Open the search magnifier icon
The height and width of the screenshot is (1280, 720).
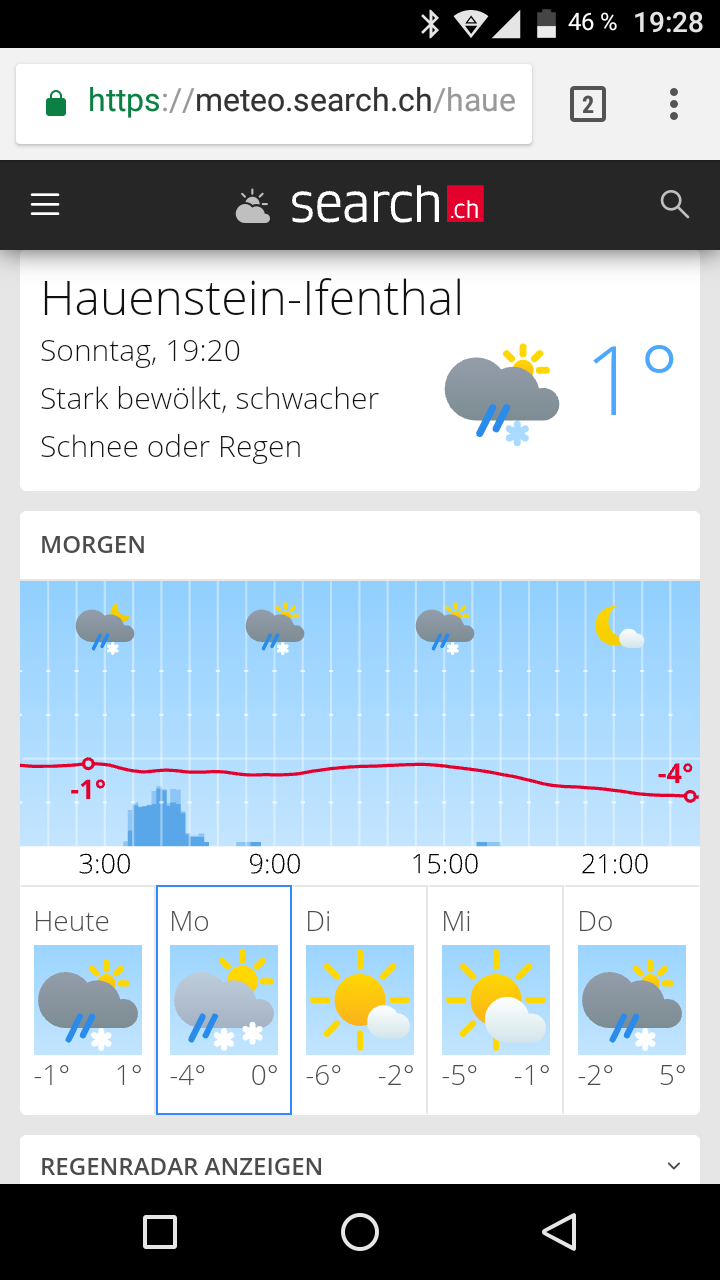click(675, 205)
